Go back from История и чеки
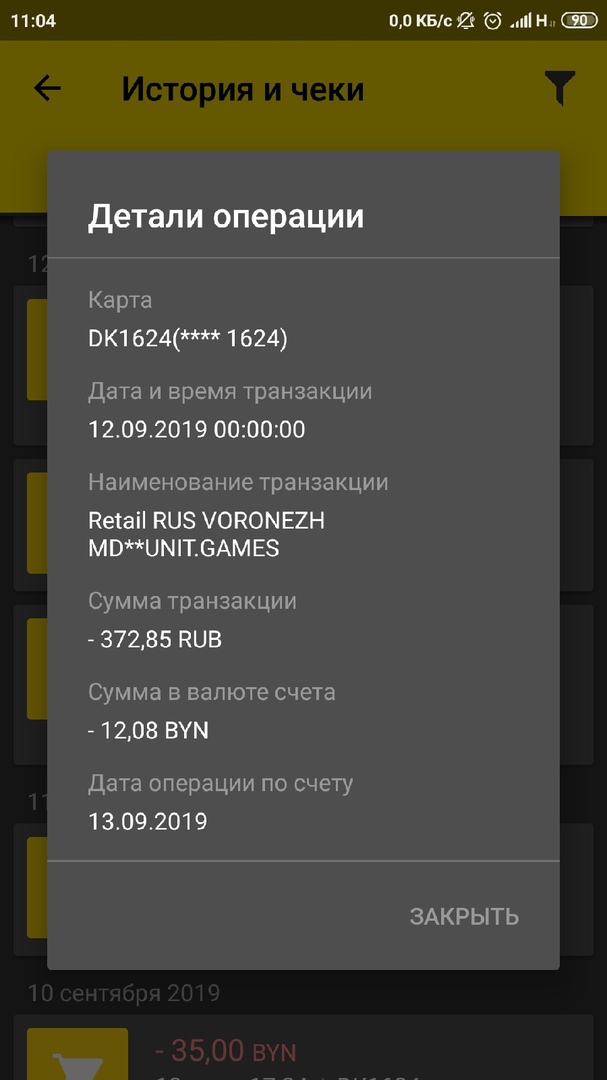Screen dimensions: 607x1080 pyautogui.click(x=48, y=88)
